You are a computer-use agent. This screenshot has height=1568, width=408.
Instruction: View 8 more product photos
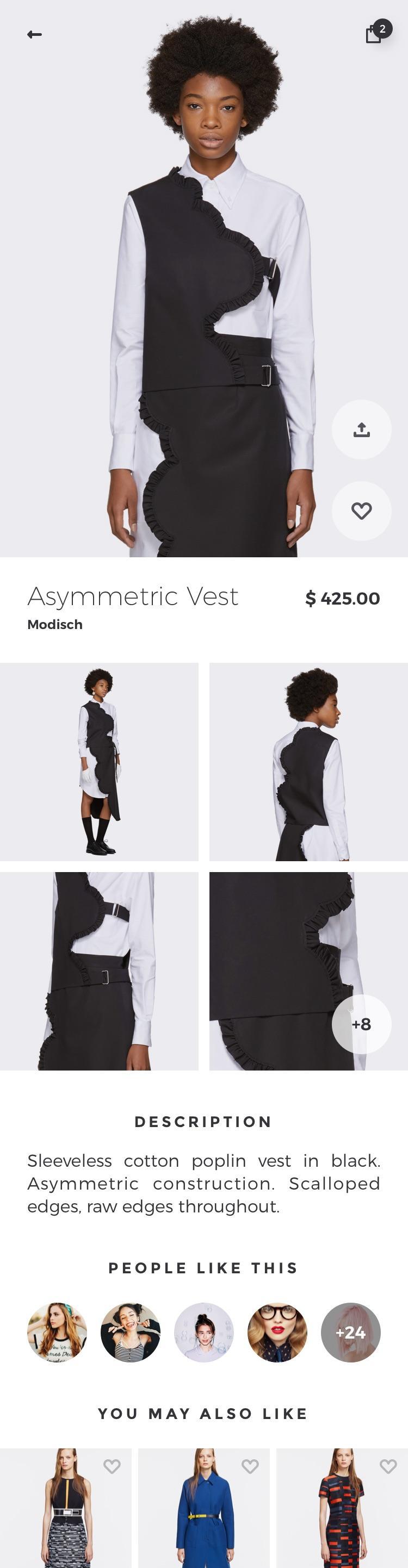361,1024
